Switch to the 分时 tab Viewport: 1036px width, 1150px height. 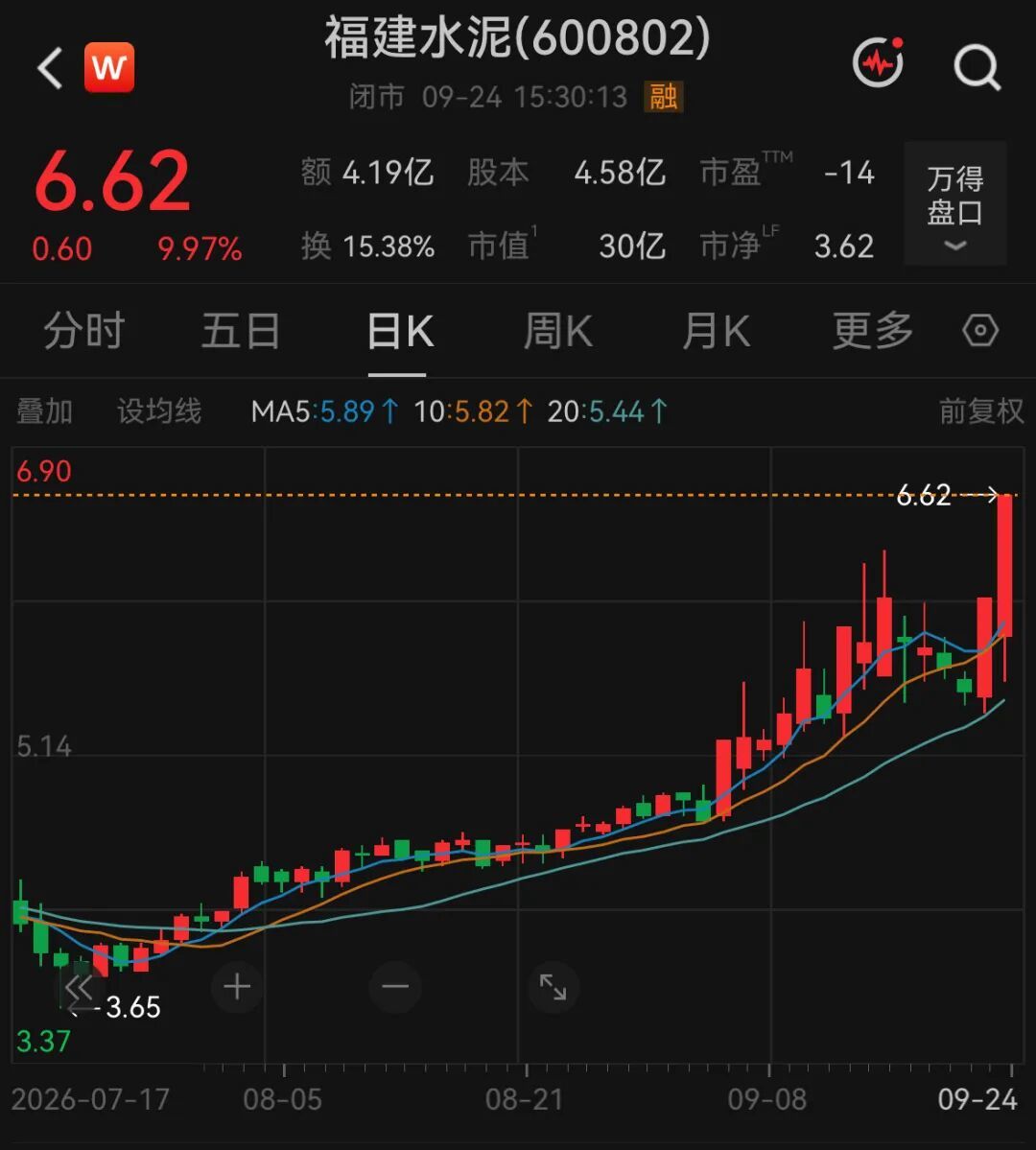point(84,330)
